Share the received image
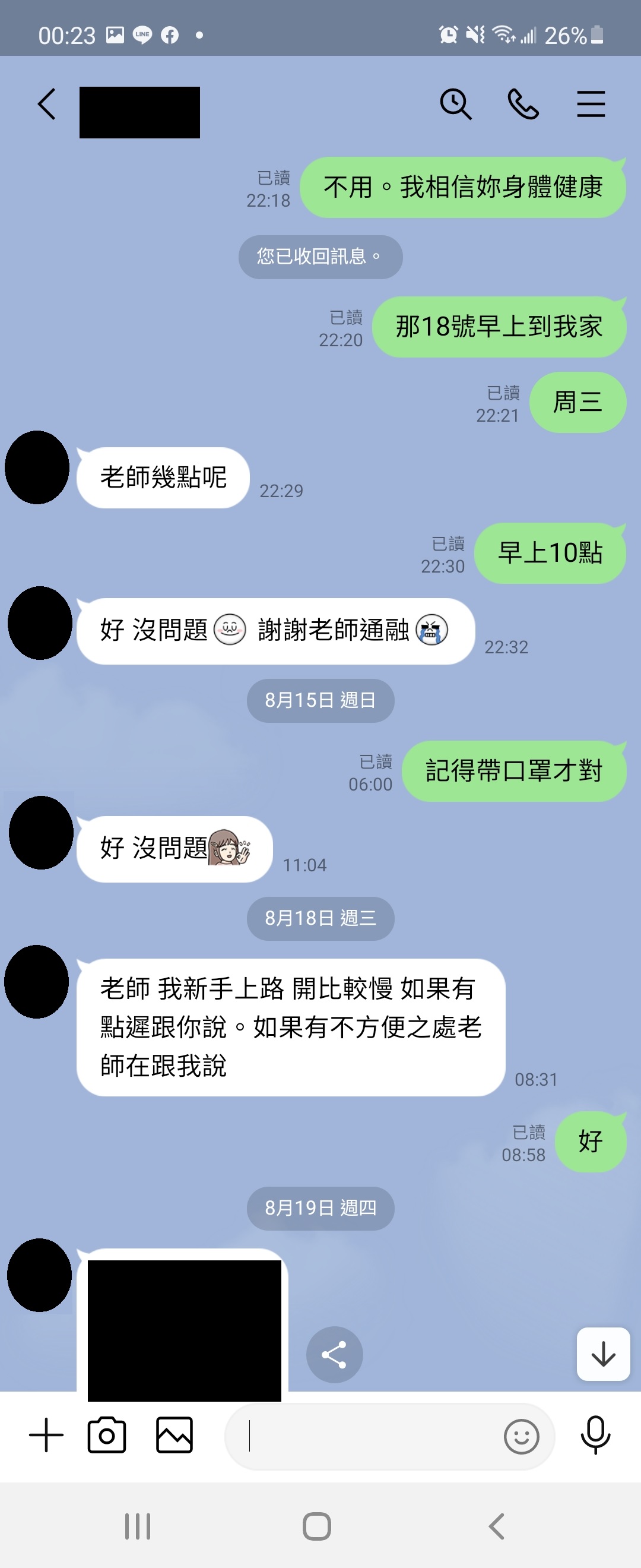The width and height of the screenshot is (641, 1568). (335, 1355)
